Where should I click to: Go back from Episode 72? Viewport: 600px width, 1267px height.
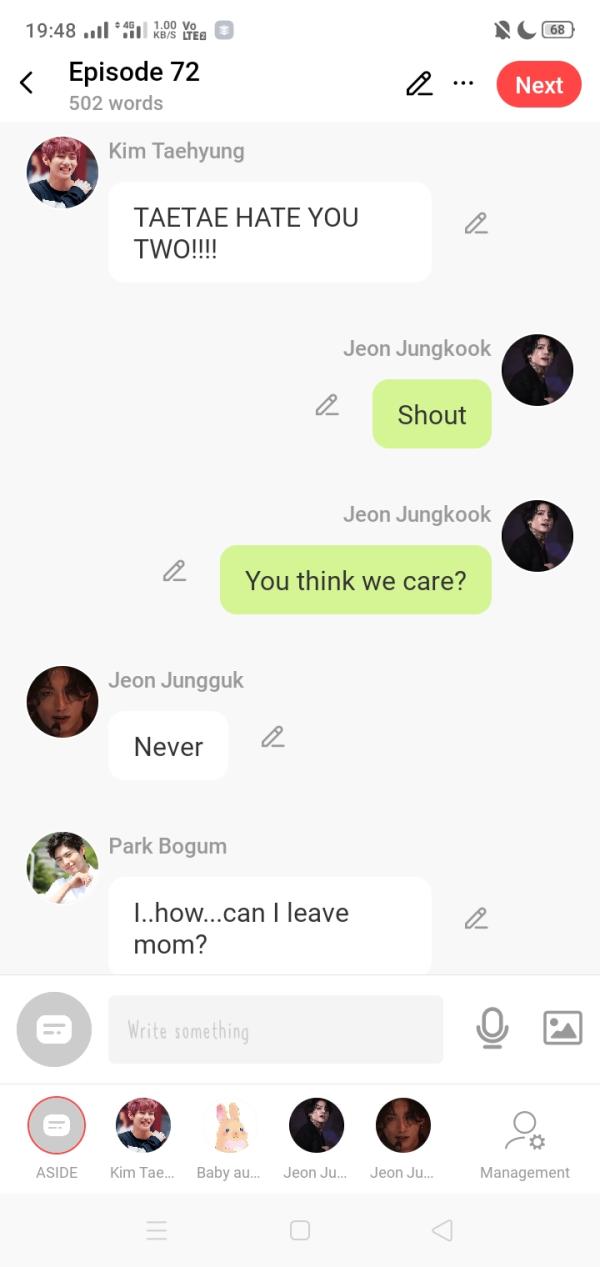(27, 84)
